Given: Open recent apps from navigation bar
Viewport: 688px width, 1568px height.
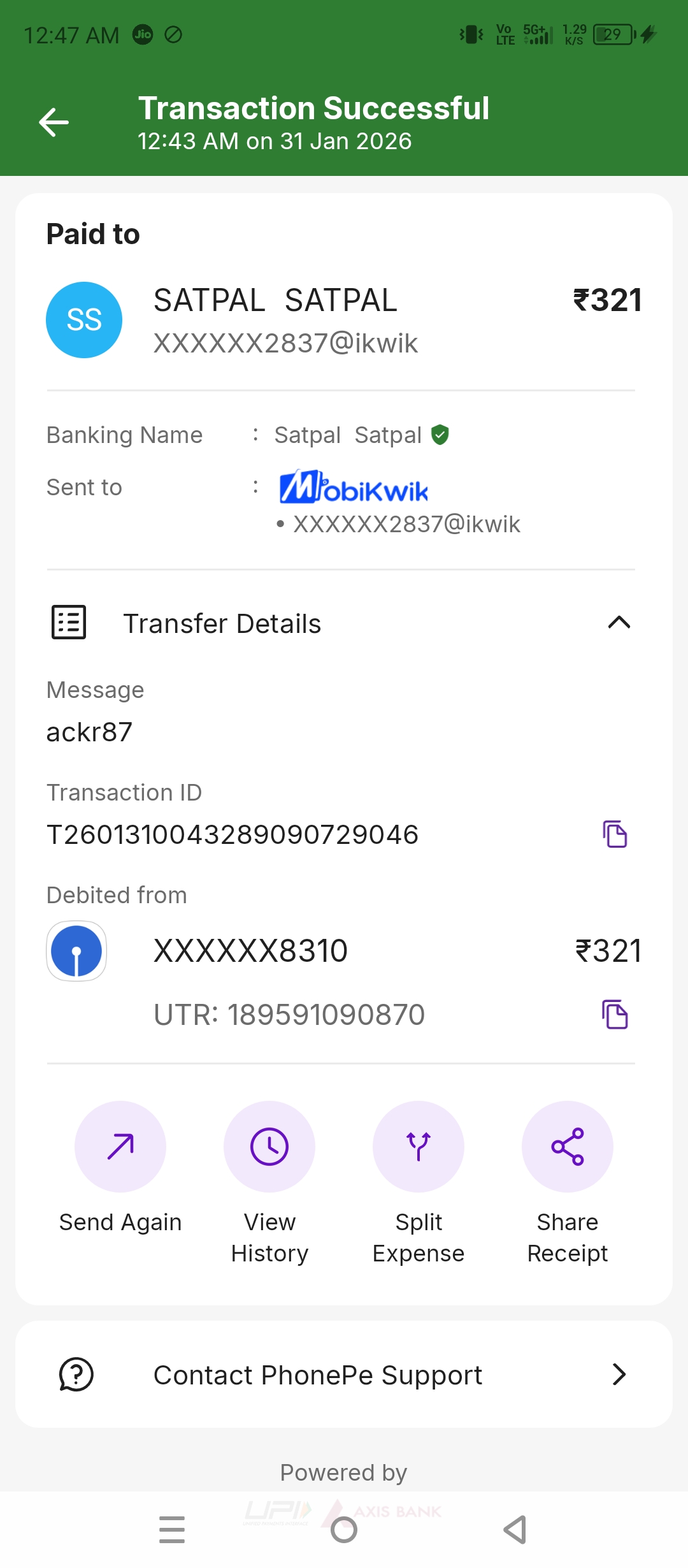Looking at the screenshot, I should tap(172, 1530).
